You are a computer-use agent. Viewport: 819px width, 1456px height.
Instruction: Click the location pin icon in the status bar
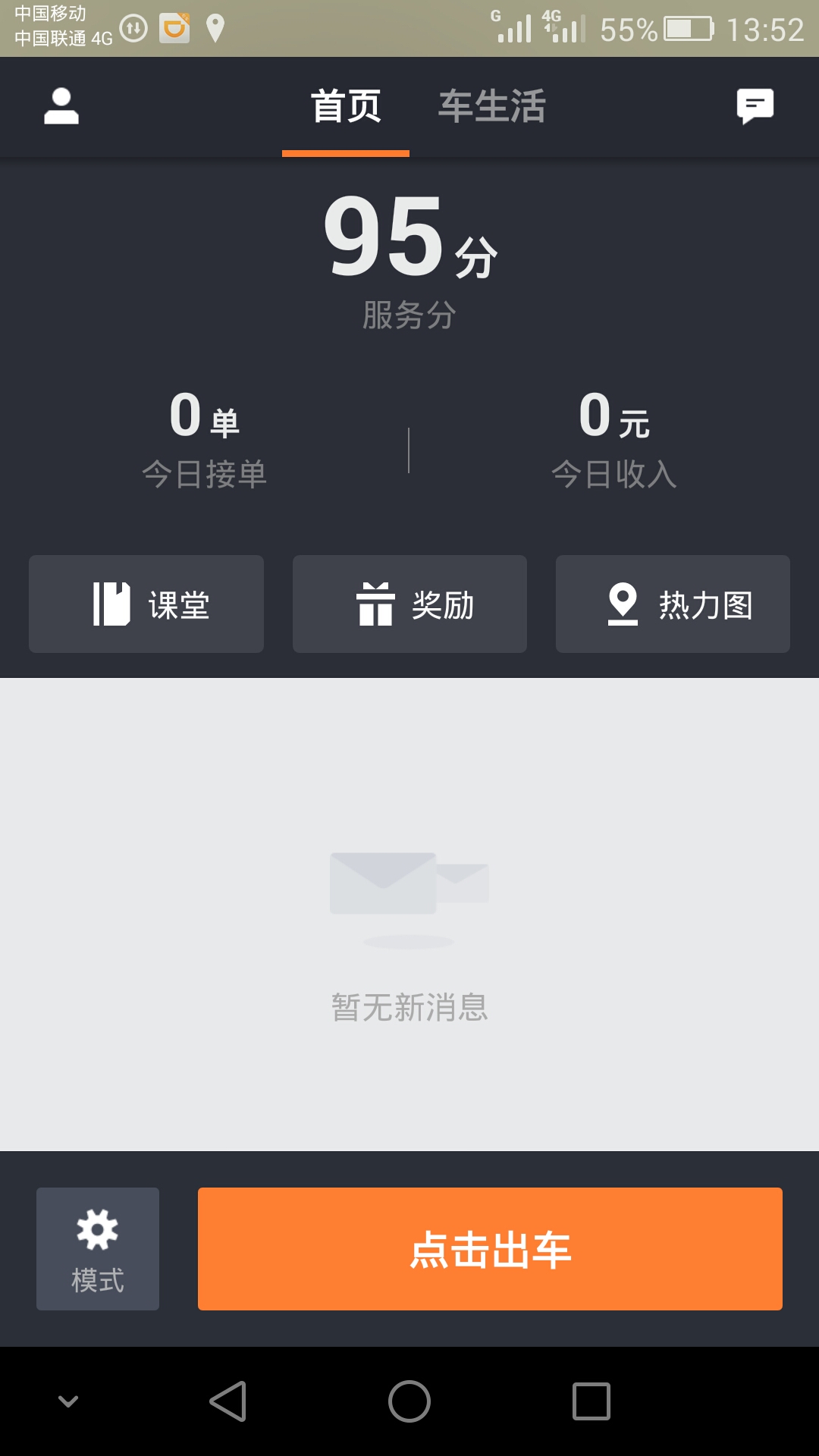[216, 27]
